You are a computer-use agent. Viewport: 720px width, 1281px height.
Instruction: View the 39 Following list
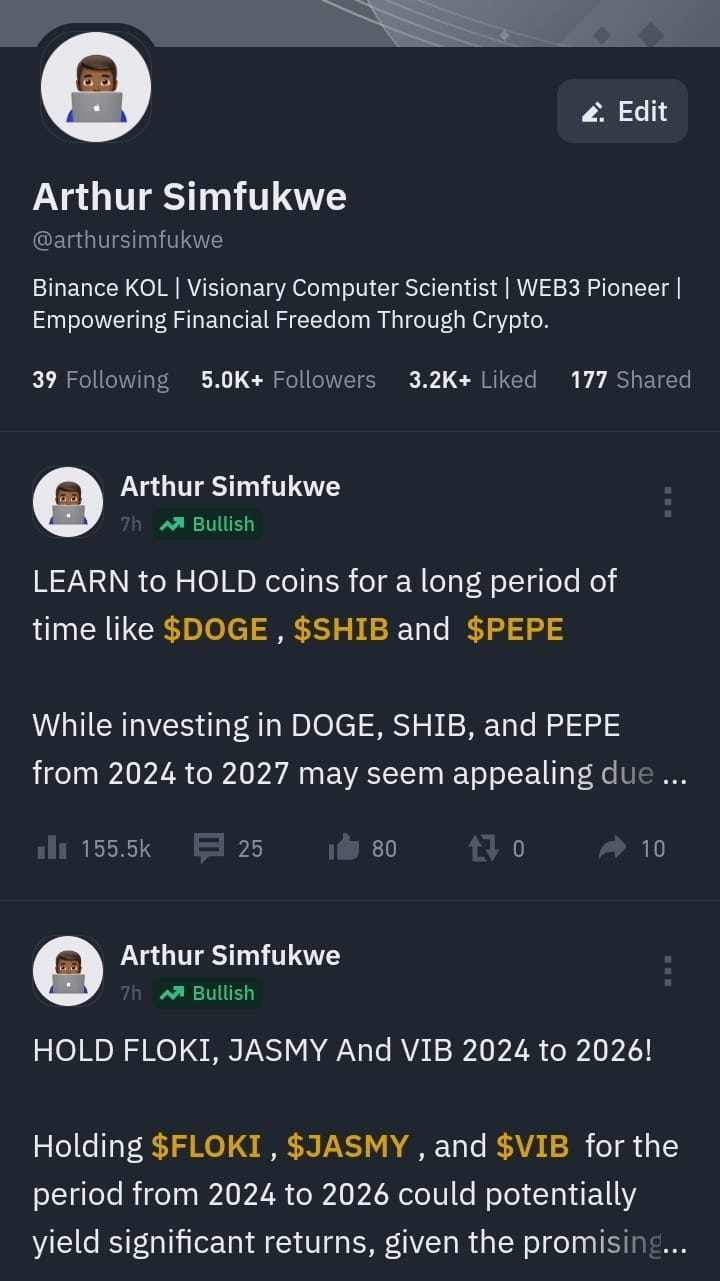[100, 380]
